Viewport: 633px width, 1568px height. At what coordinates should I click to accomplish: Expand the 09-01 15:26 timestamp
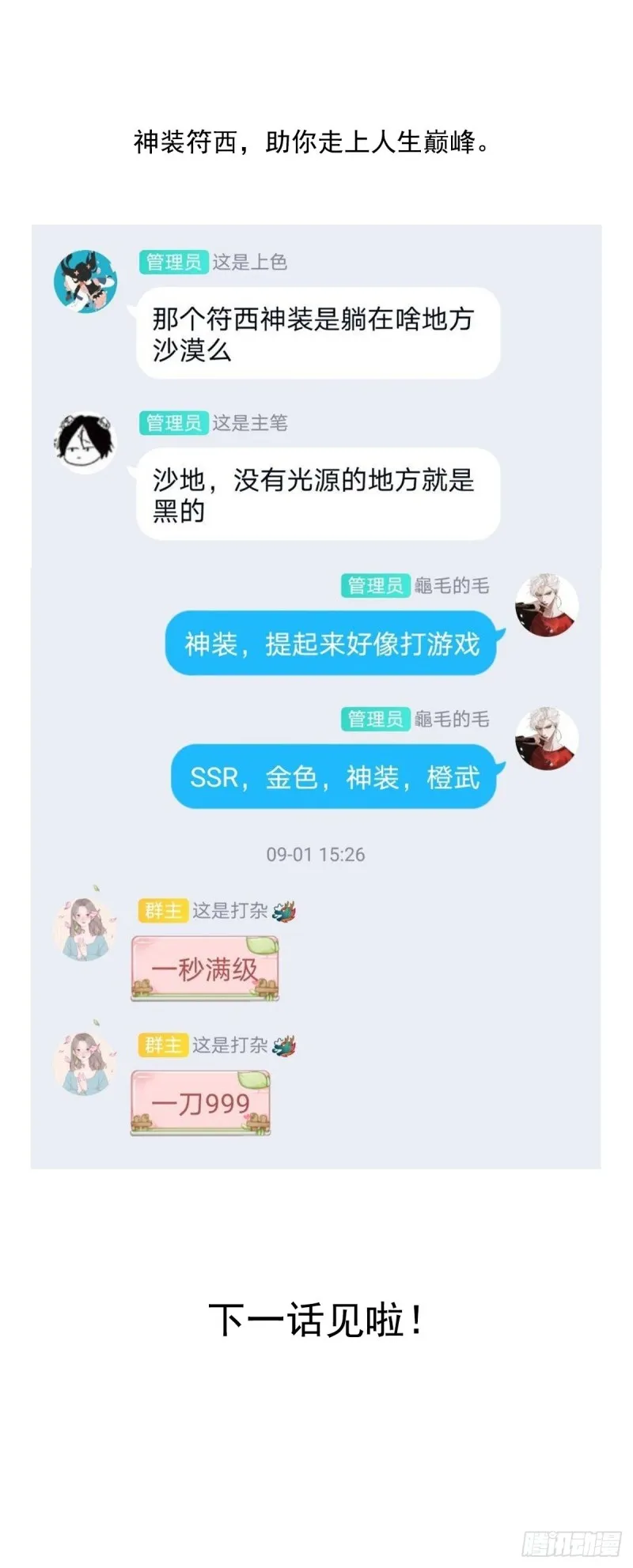316,854
